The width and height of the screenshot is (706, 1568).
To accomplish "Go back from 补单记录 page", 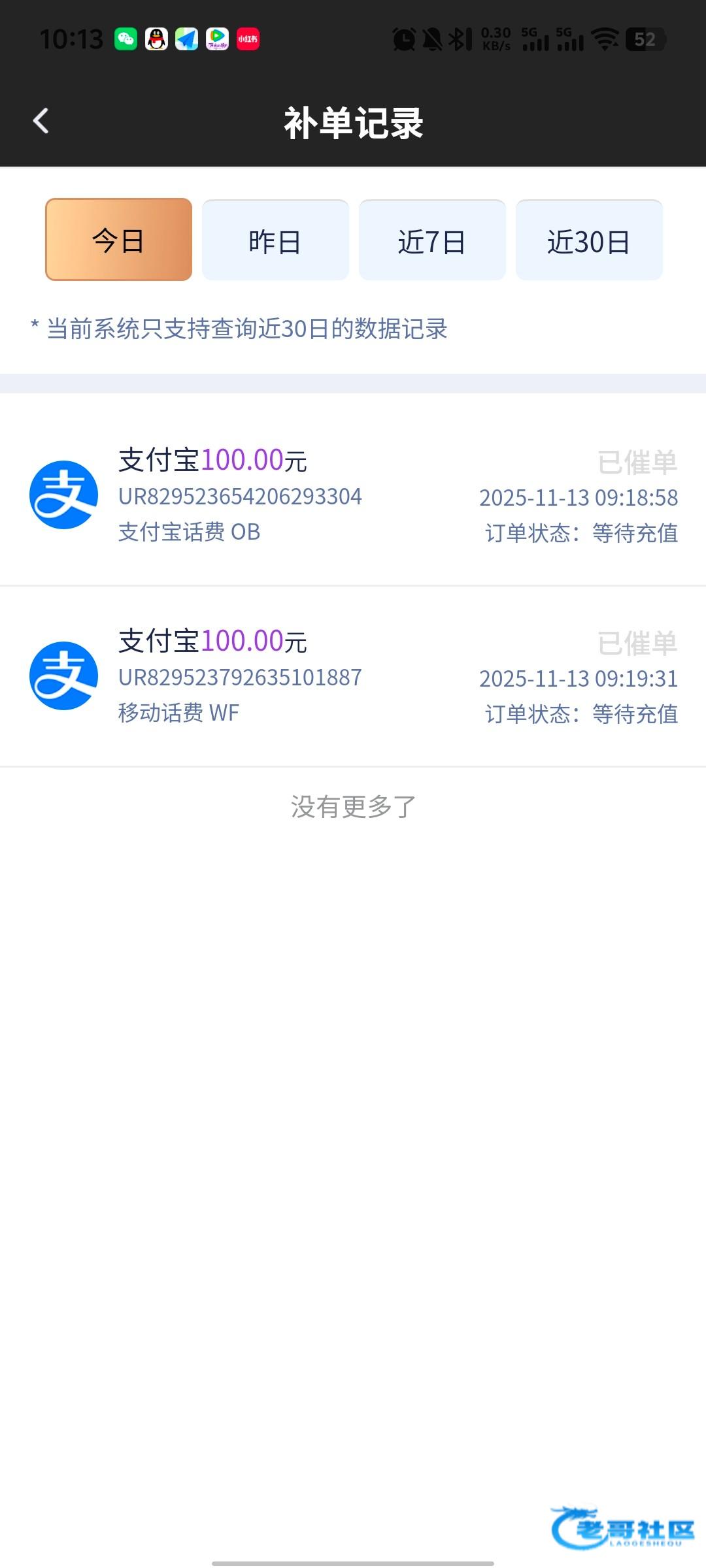I will [41, 121].
